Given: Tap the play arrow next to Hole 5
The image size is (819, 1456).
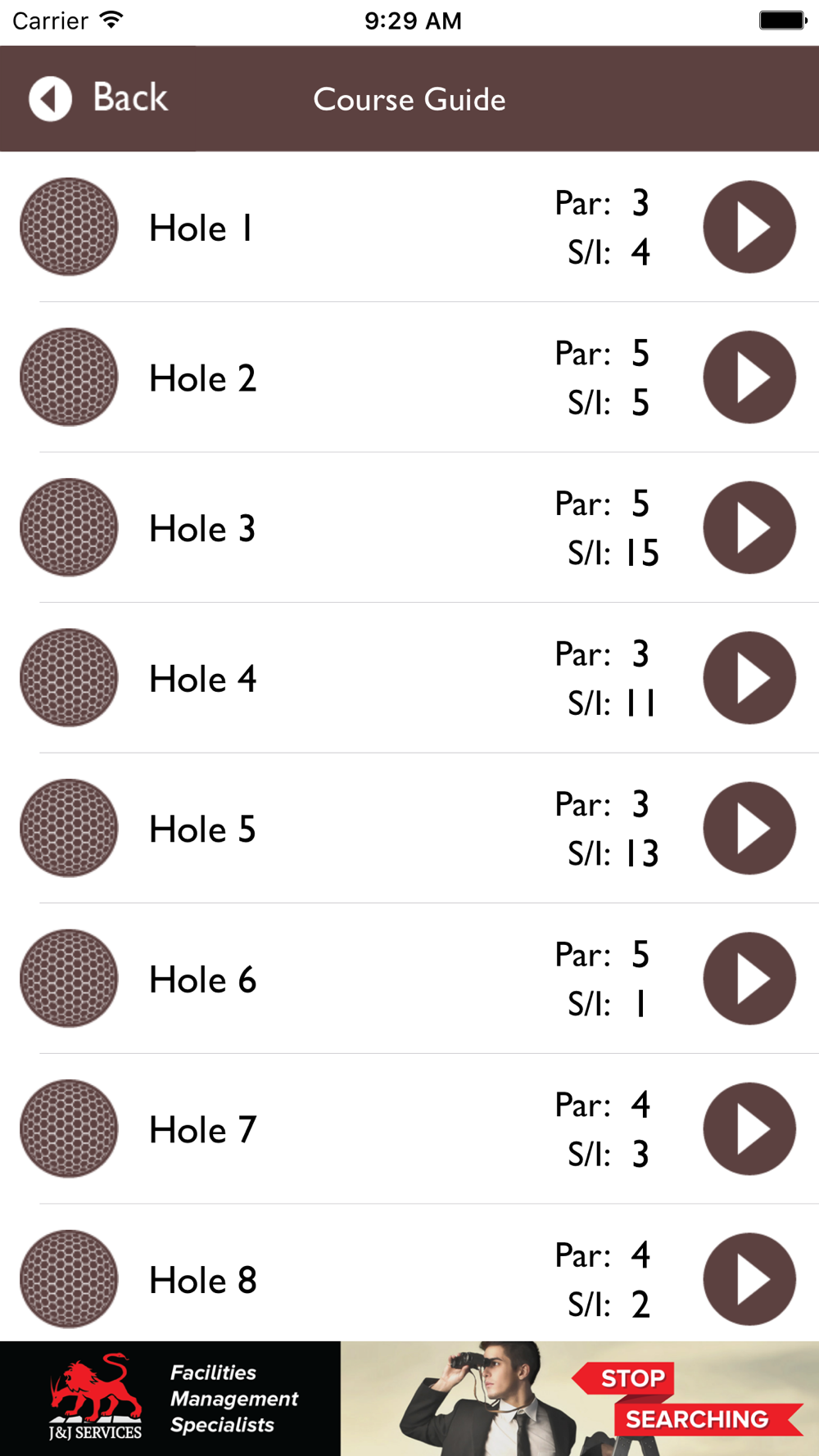Looking at the screenshot, I should [749, 828].
